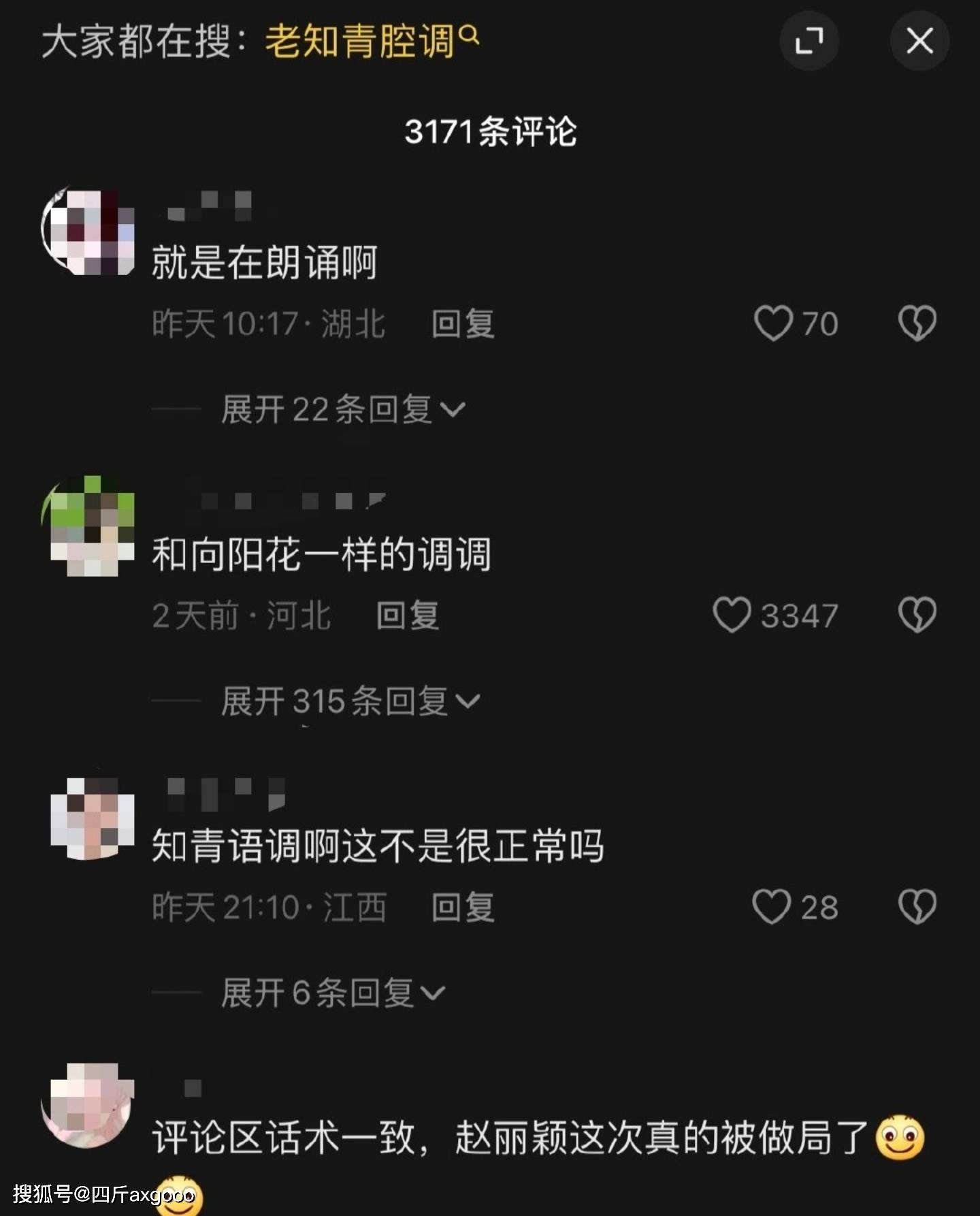980x1216 pixels.
Task: Dislike the comment from 江西
Action: click(x=917, y=907)
